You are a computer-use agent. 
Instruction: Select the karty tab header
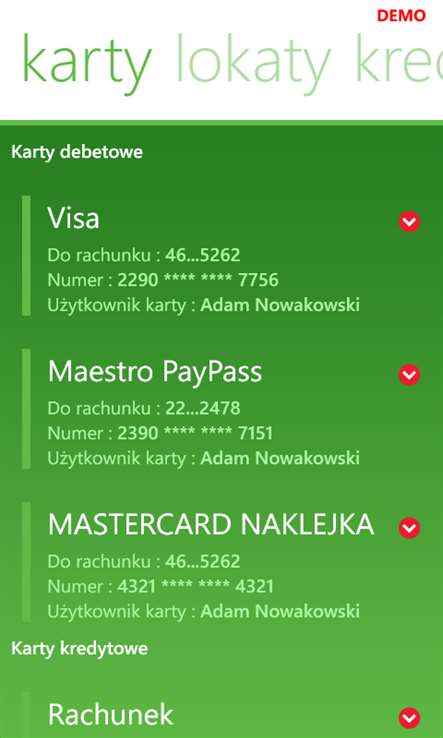pyautogui.click(x=87, y=65)
